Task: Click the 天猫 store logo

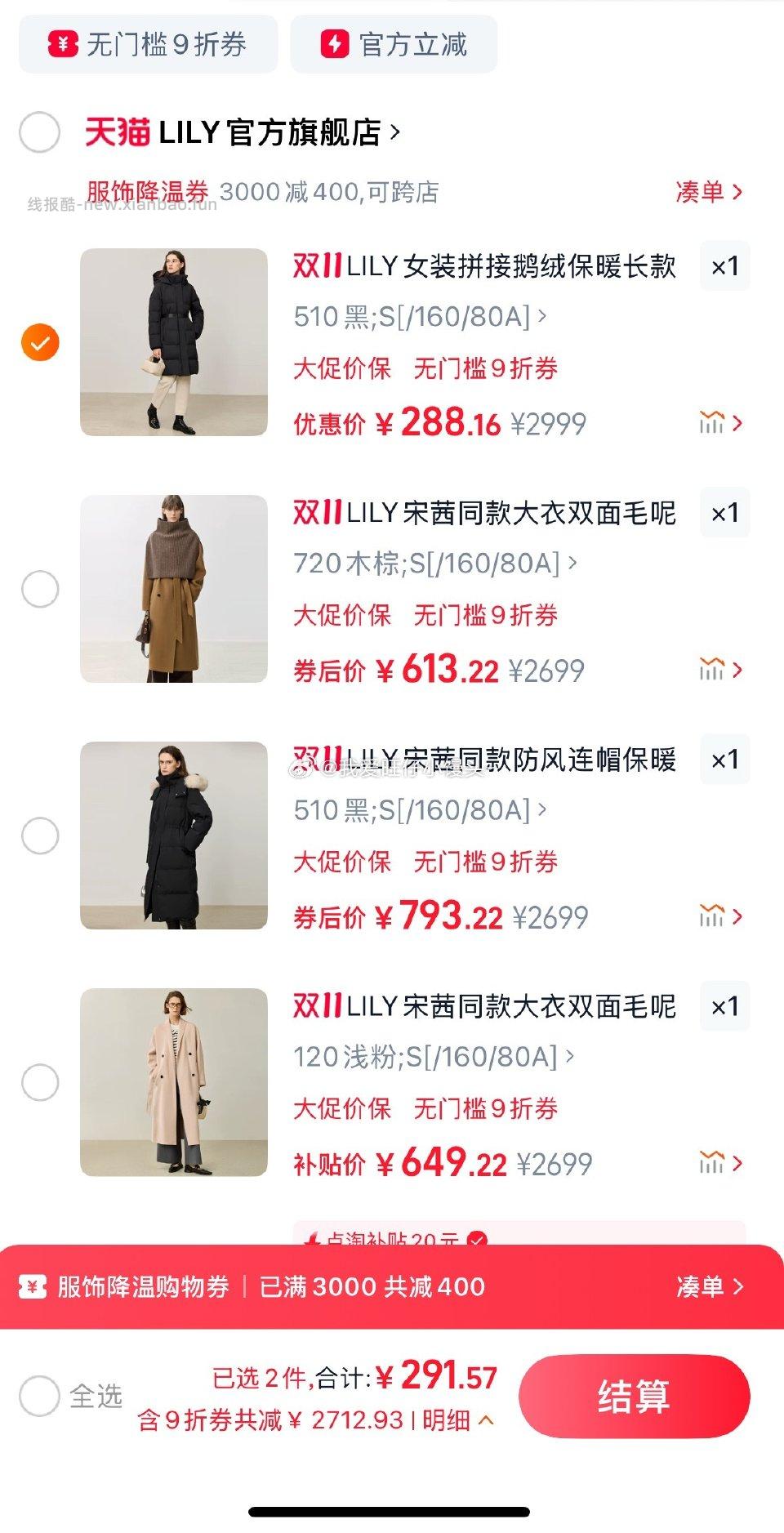Action: (117, 131)
